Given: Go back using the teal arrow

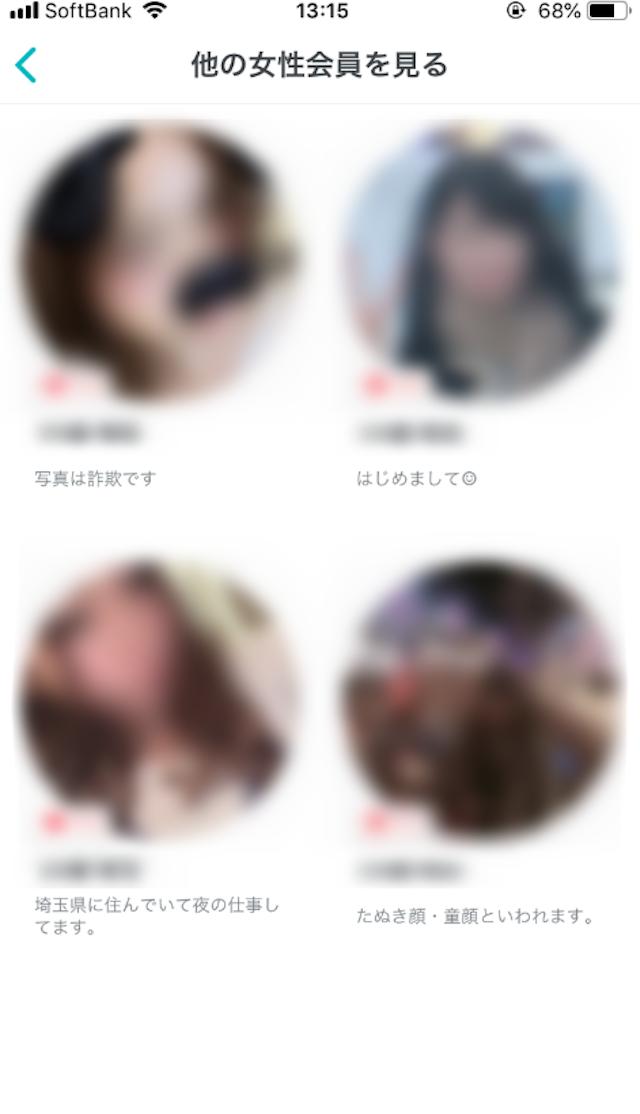Looking at the screenshot, I should click(26, 66).
